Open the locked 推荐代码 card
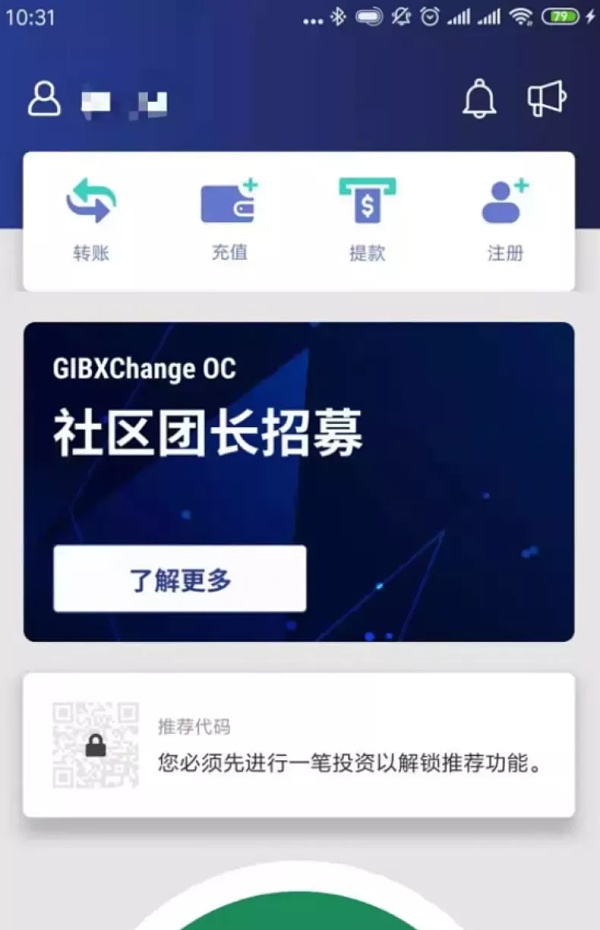The height and width of the screenshot is (930, 600). point(298,745)
